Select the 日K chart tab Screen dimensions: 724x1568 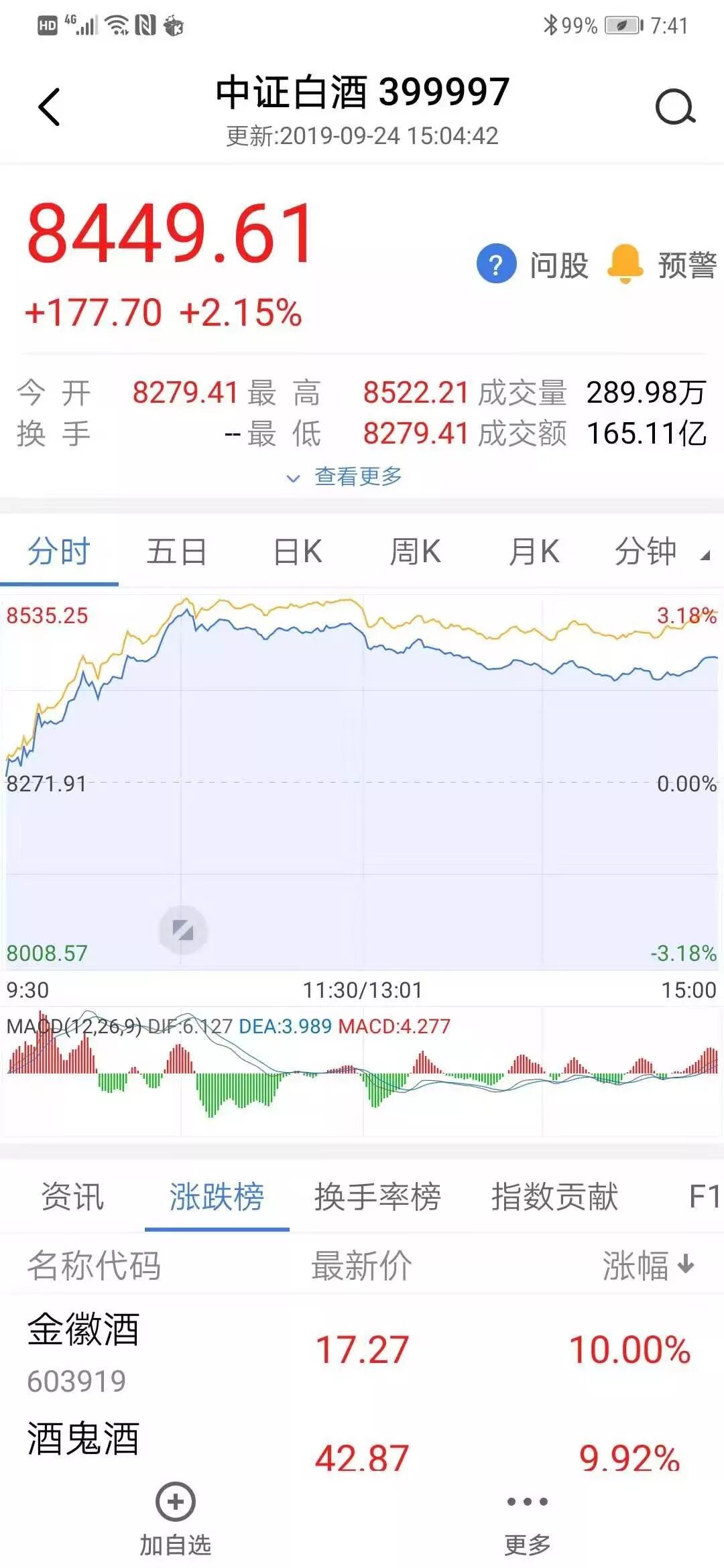pyautogui.click(x=298, y=552)
